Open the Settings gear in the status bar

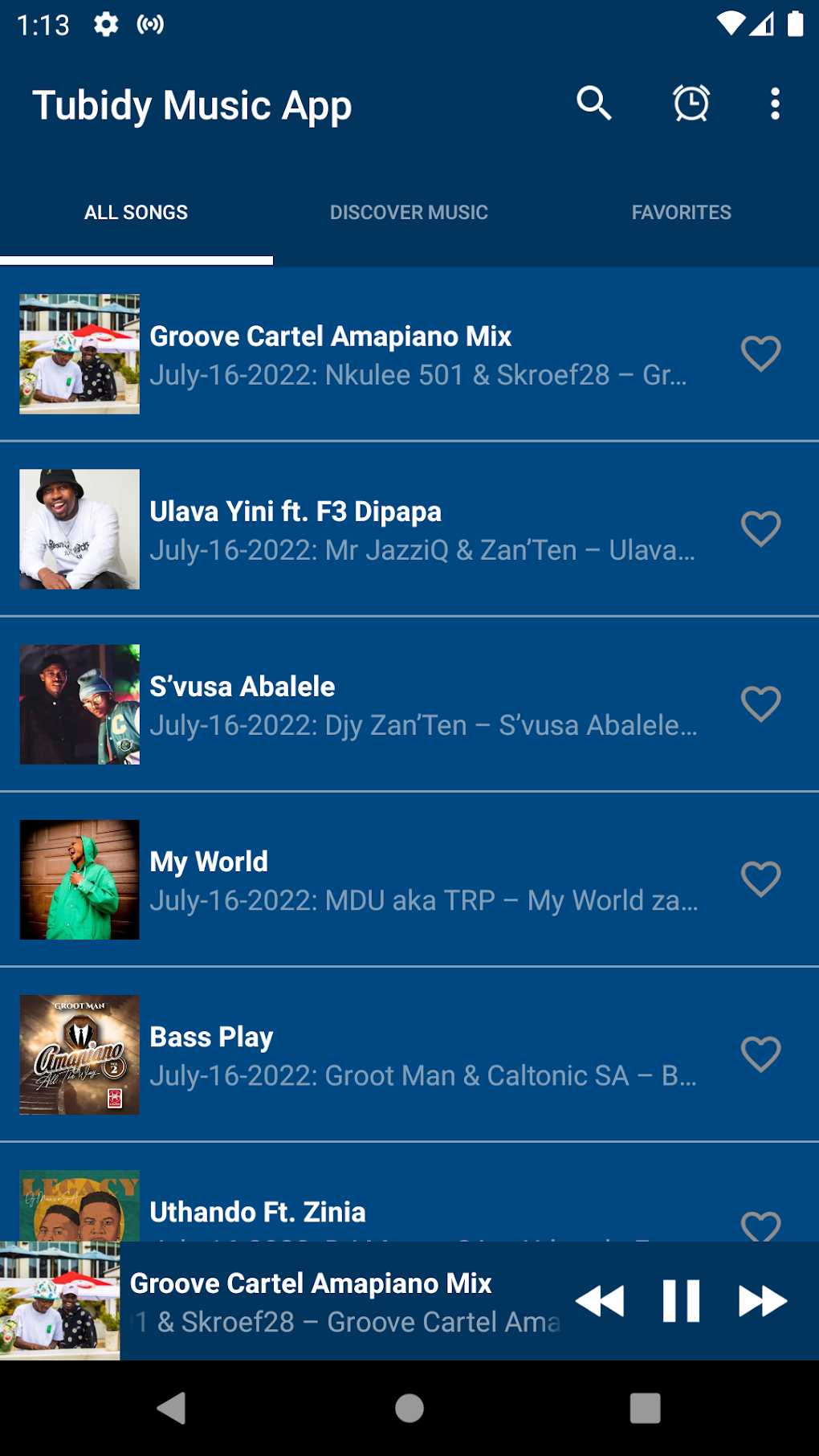107,24
